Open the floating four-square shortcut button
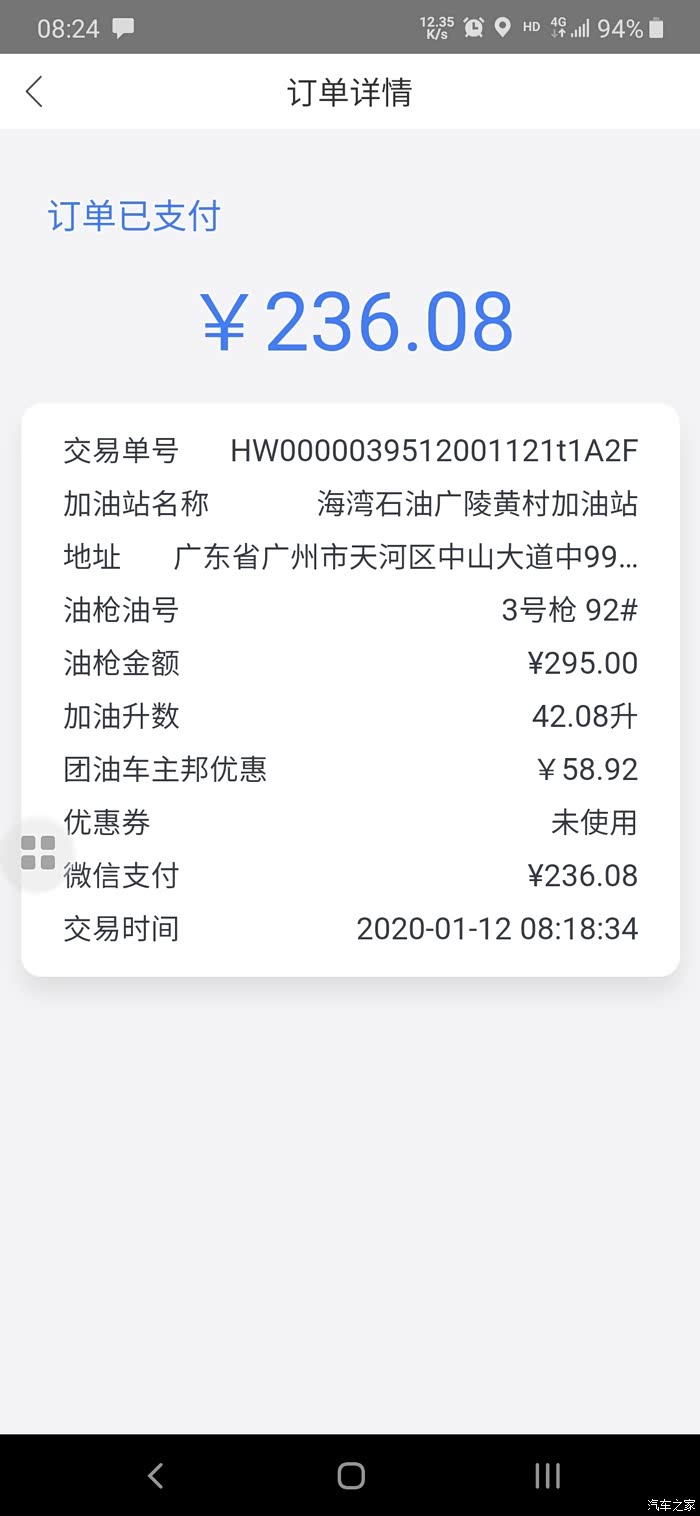Viewport: 700px width, 1516px height. pos(38,853)
